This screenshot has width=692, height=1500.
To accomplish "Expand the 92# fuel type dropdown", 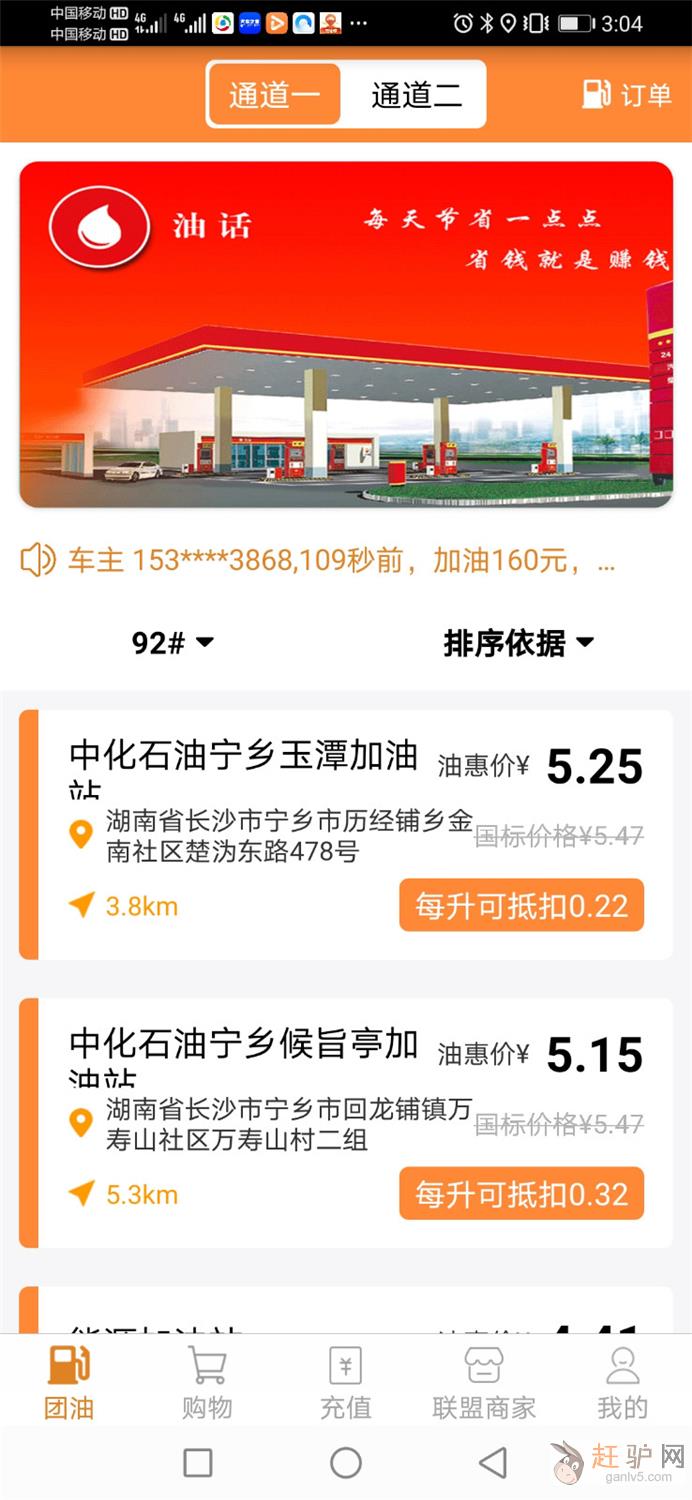I will point(173,643).
